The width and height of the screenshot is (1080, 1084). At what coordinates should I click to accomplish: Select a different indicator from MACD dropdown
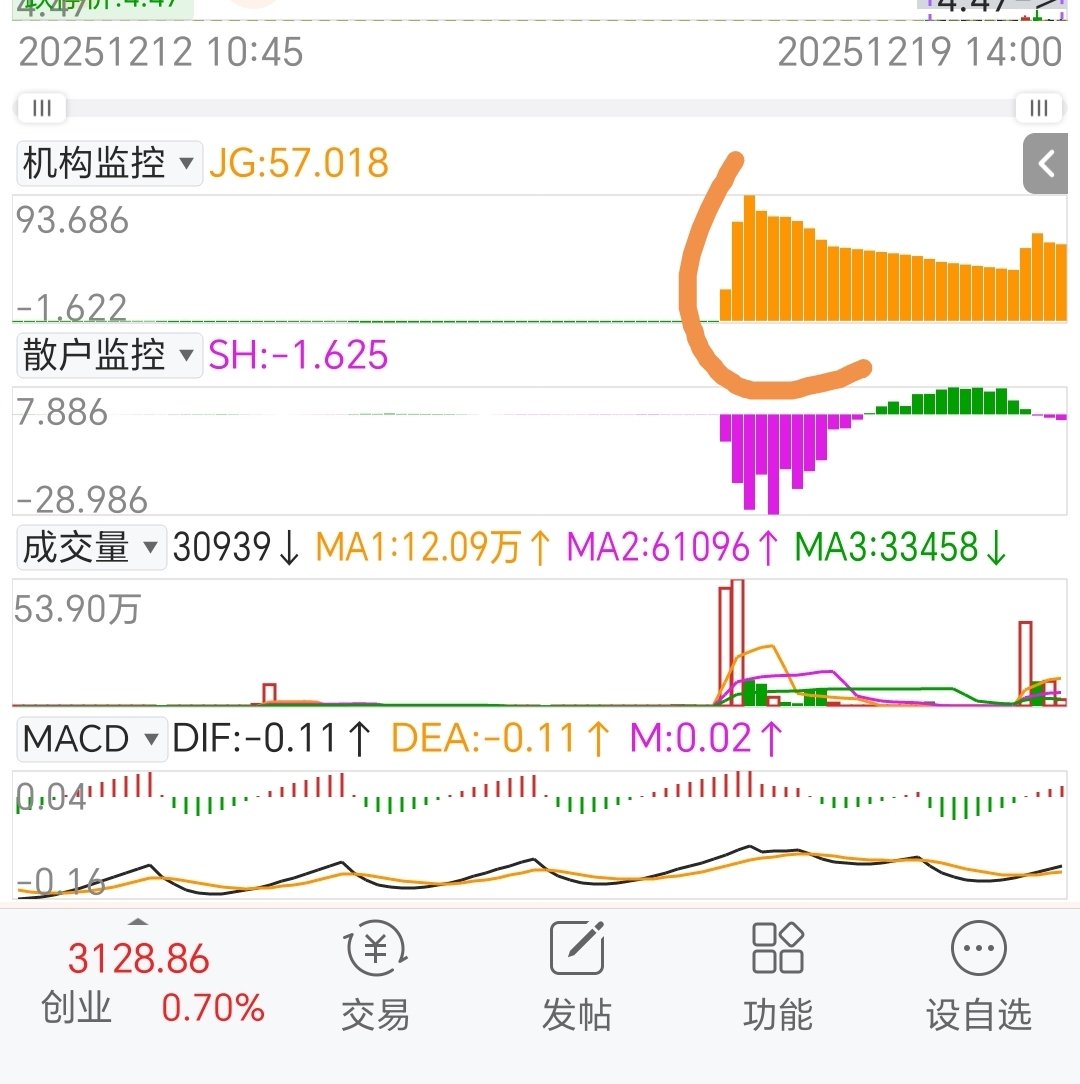91,739
